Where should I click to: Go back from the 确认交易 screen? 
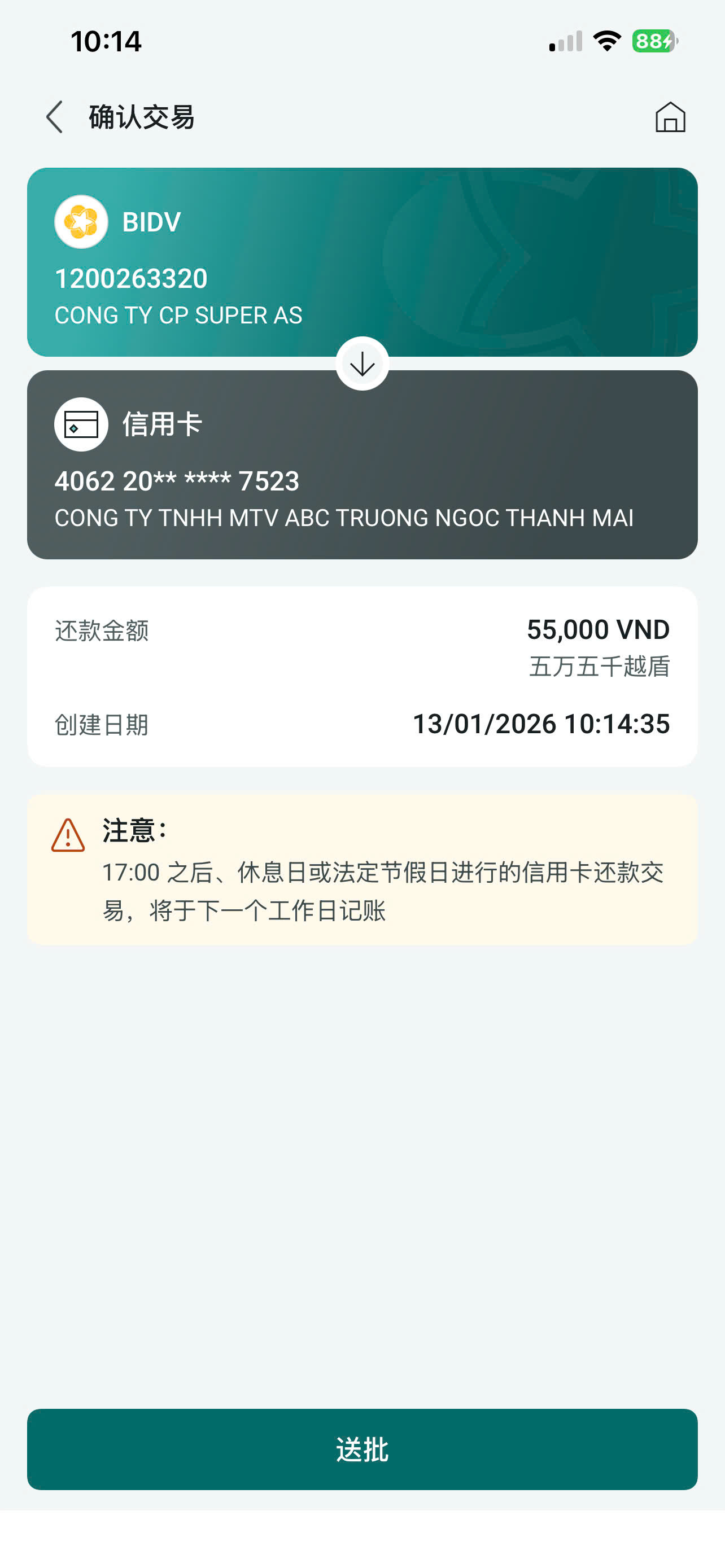[55, 117]
